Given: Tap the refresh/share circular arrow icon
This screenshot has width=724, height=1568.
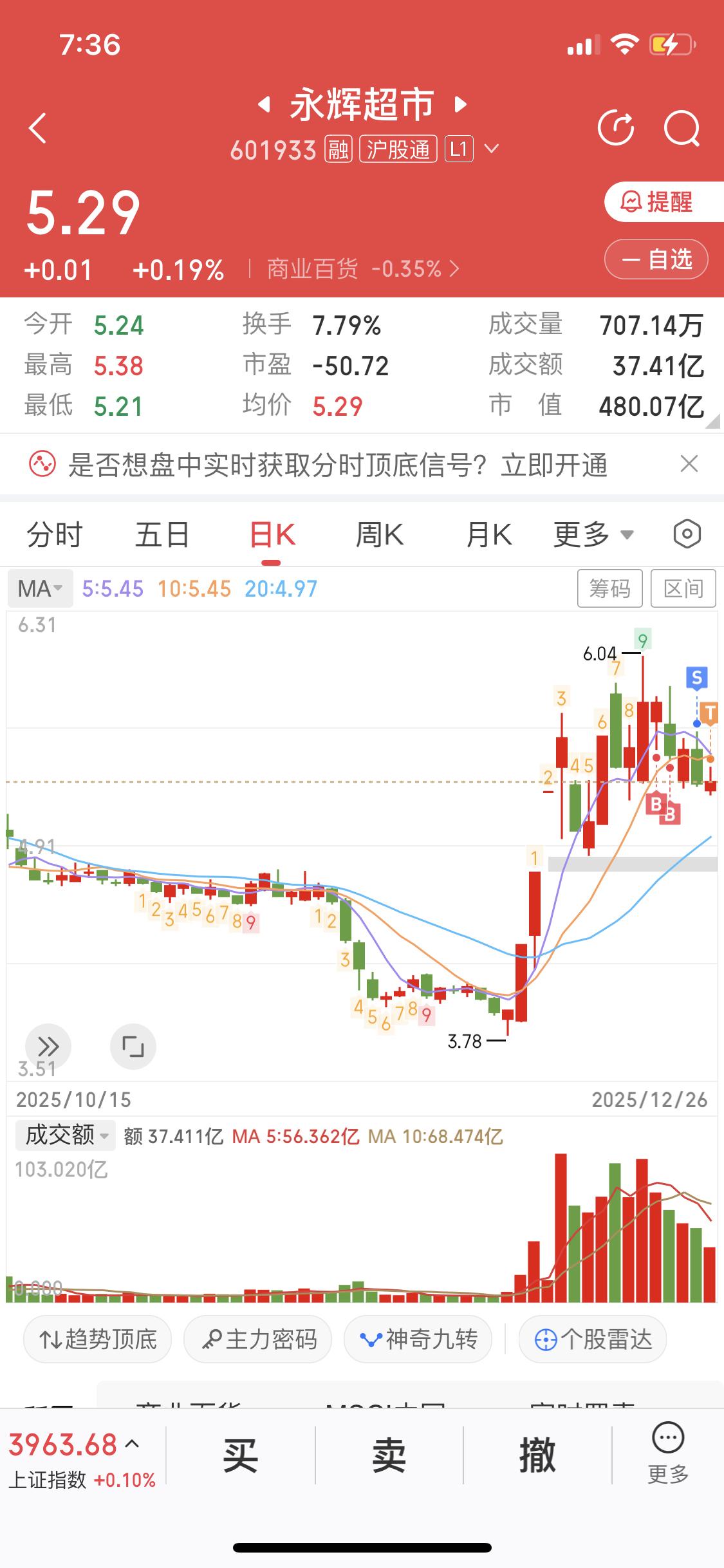Looking at the screenshot, I should 617,127.
